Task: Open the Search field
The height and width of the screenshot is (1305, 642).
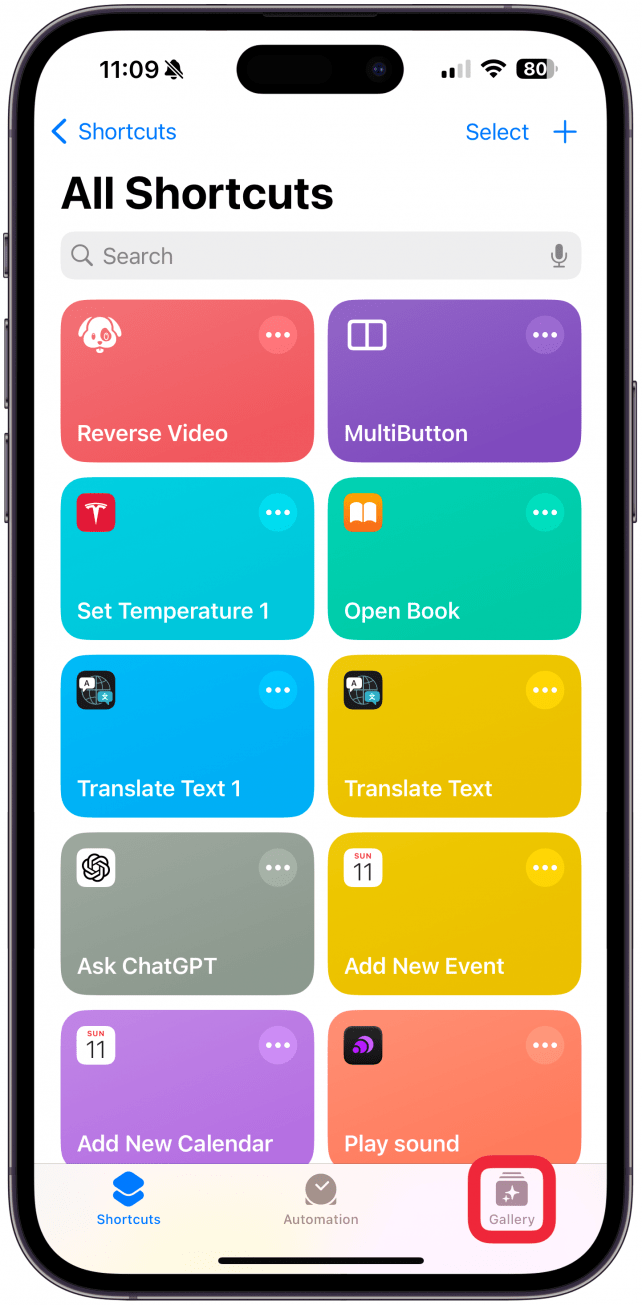Action: 300,256
